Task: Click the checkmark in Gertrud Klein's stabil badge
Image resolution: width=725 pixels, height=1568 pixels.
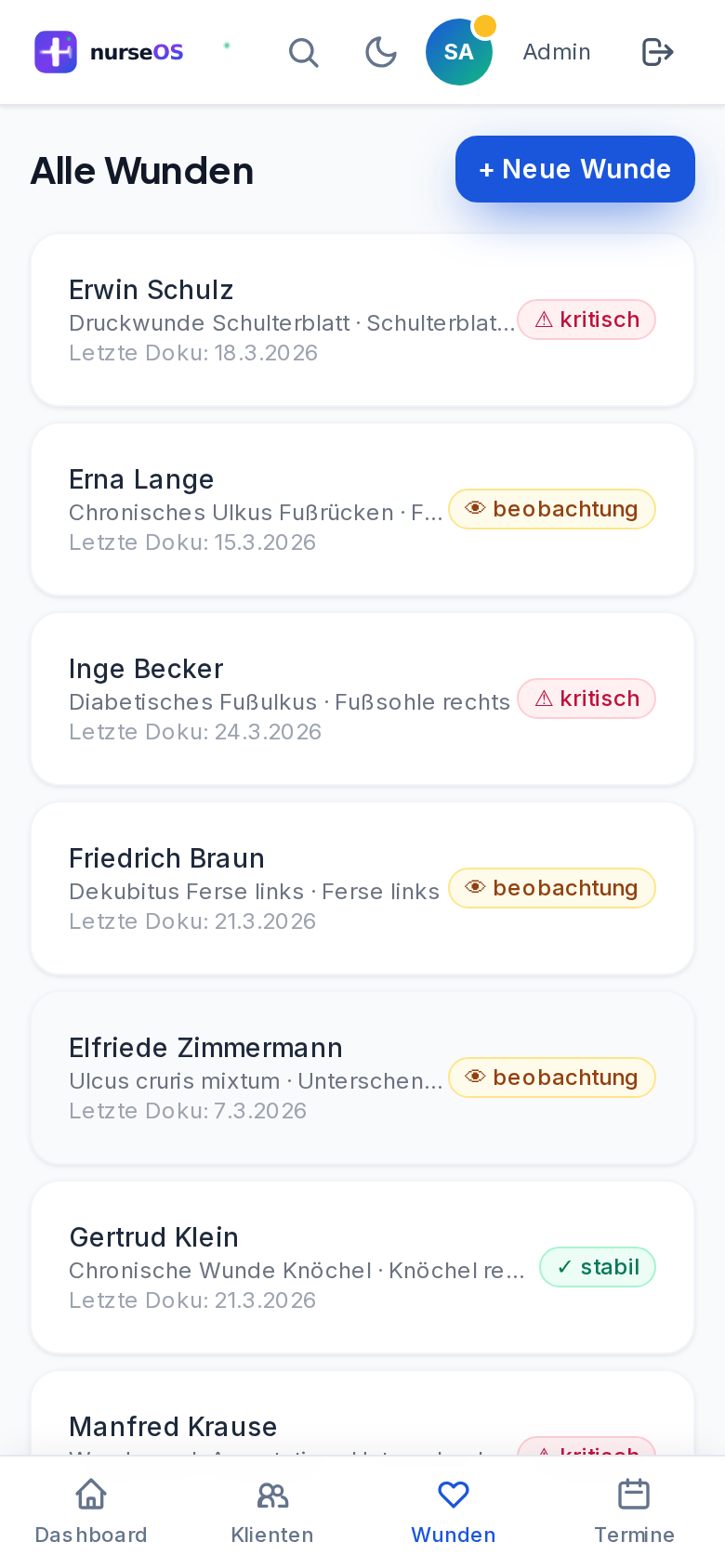Action: (x=567, y=1267)
